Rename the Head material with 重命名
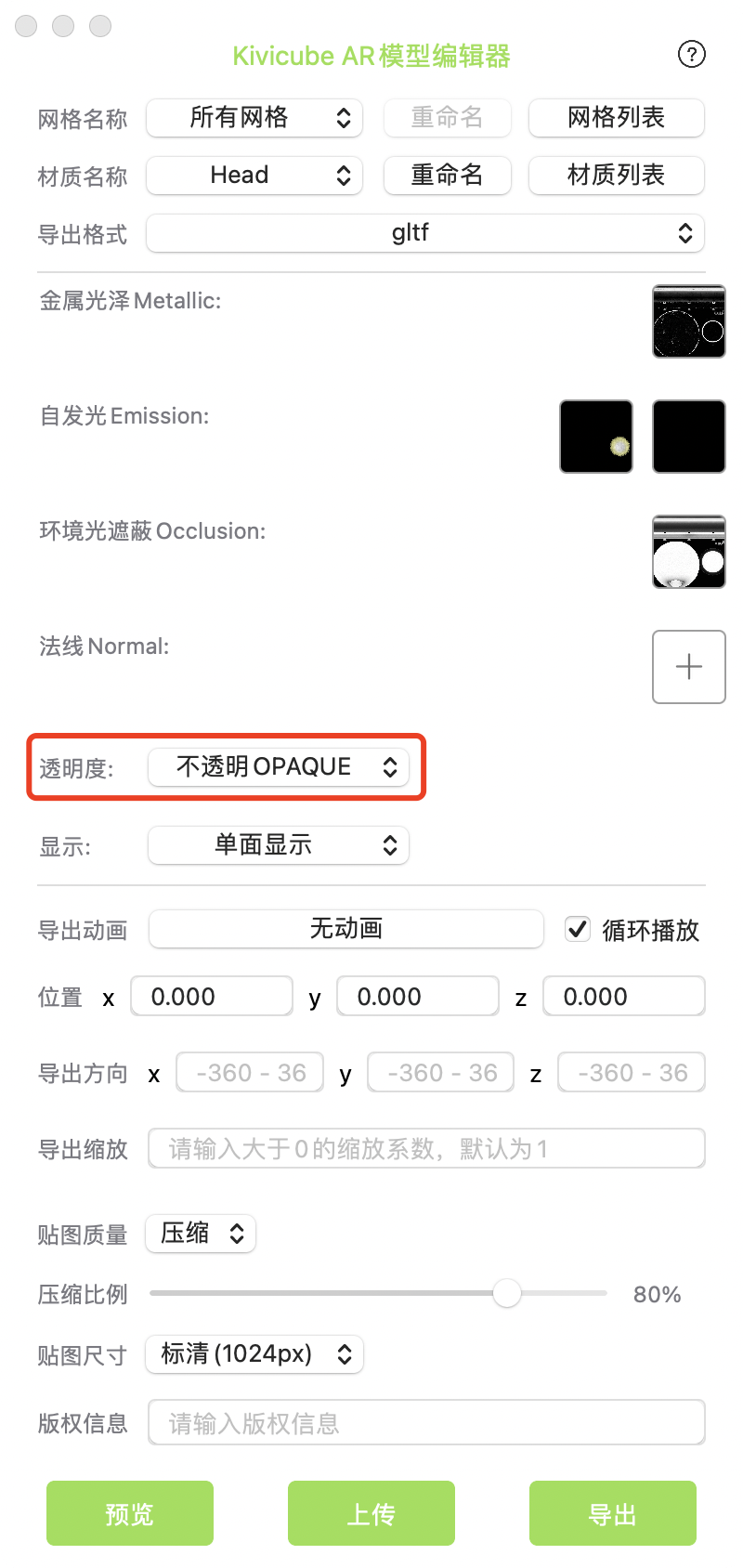The width and height of the screenshot is (743, 1568). point(447,176)
